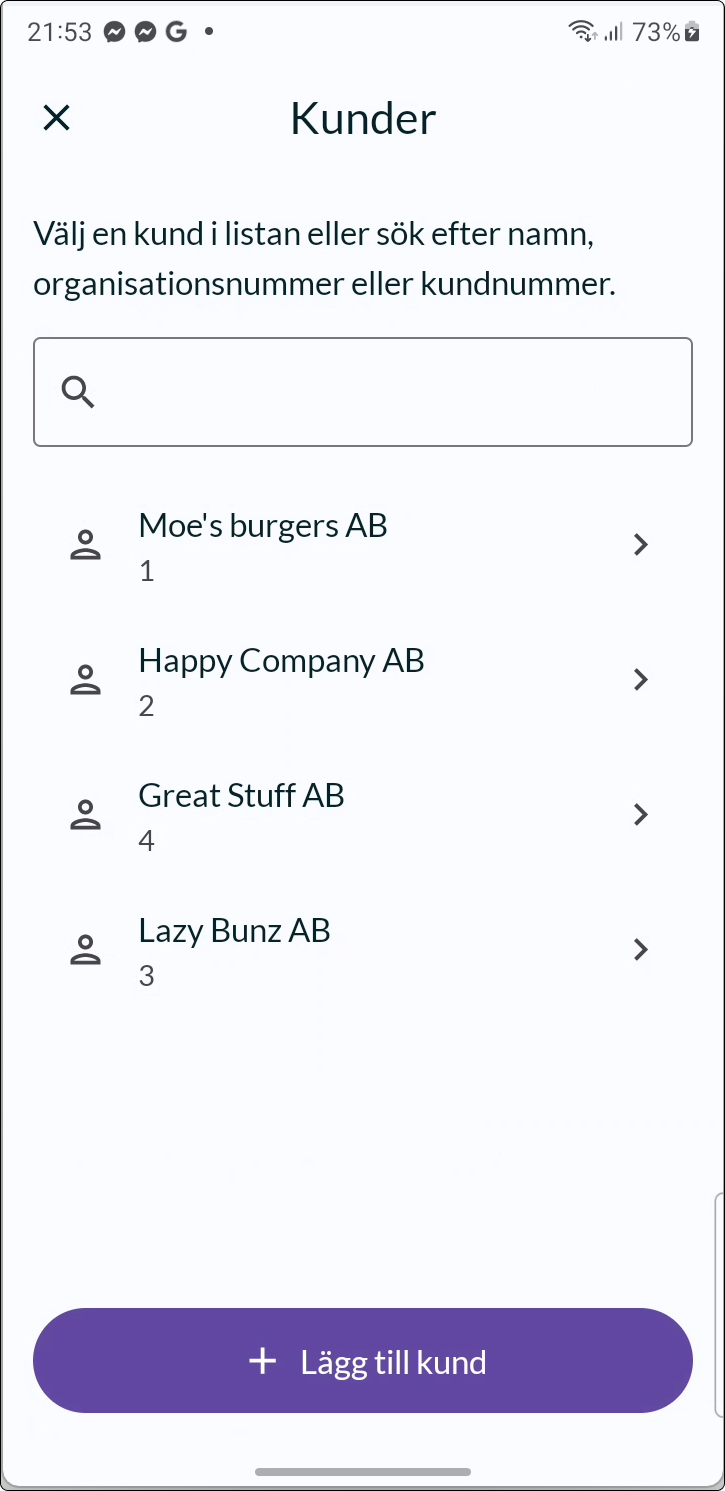Select Happy Company AB from the list
The height and width of the screenshot is (1491, 725).
point(362,680)
